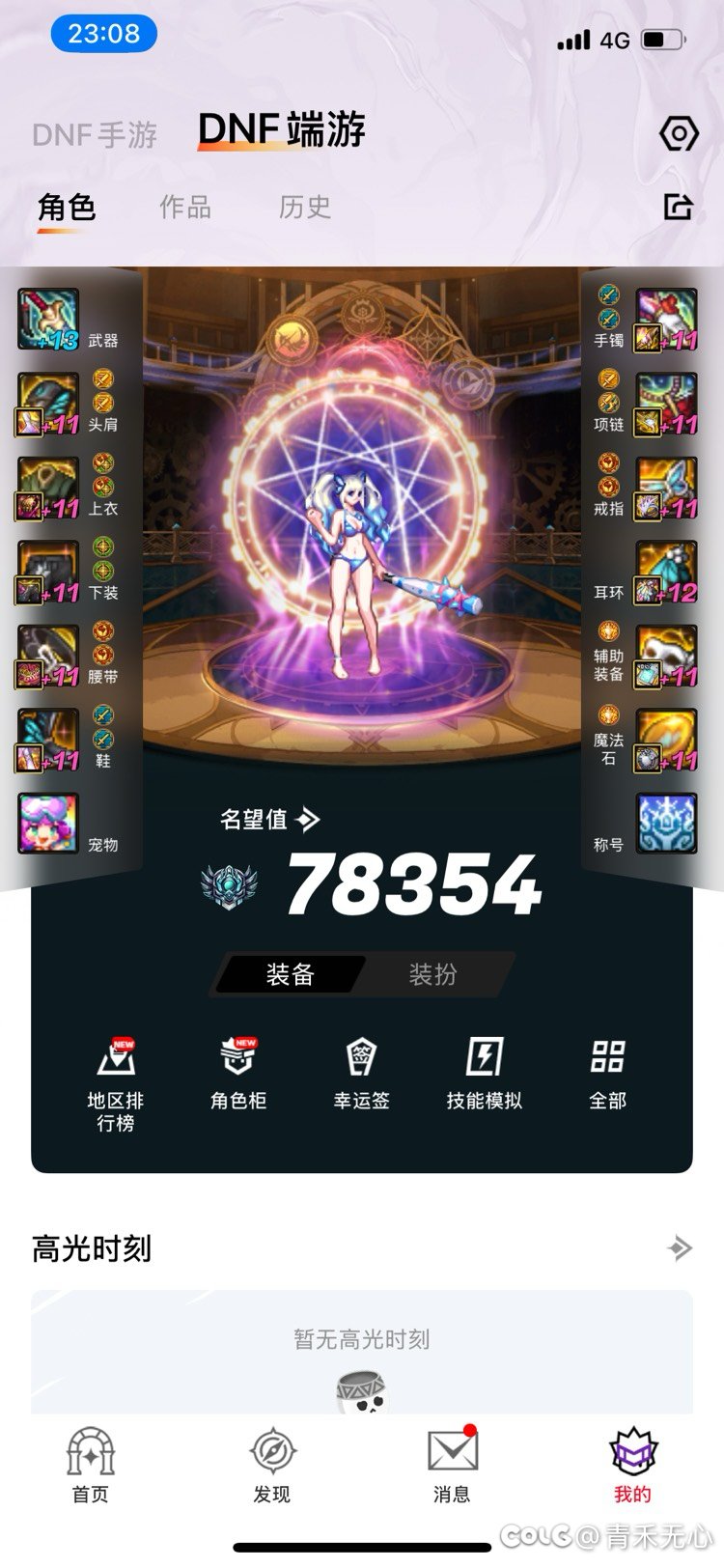724x1568 pixels.
Task: Switch to DNF手游 section
Action: point(95,135)
